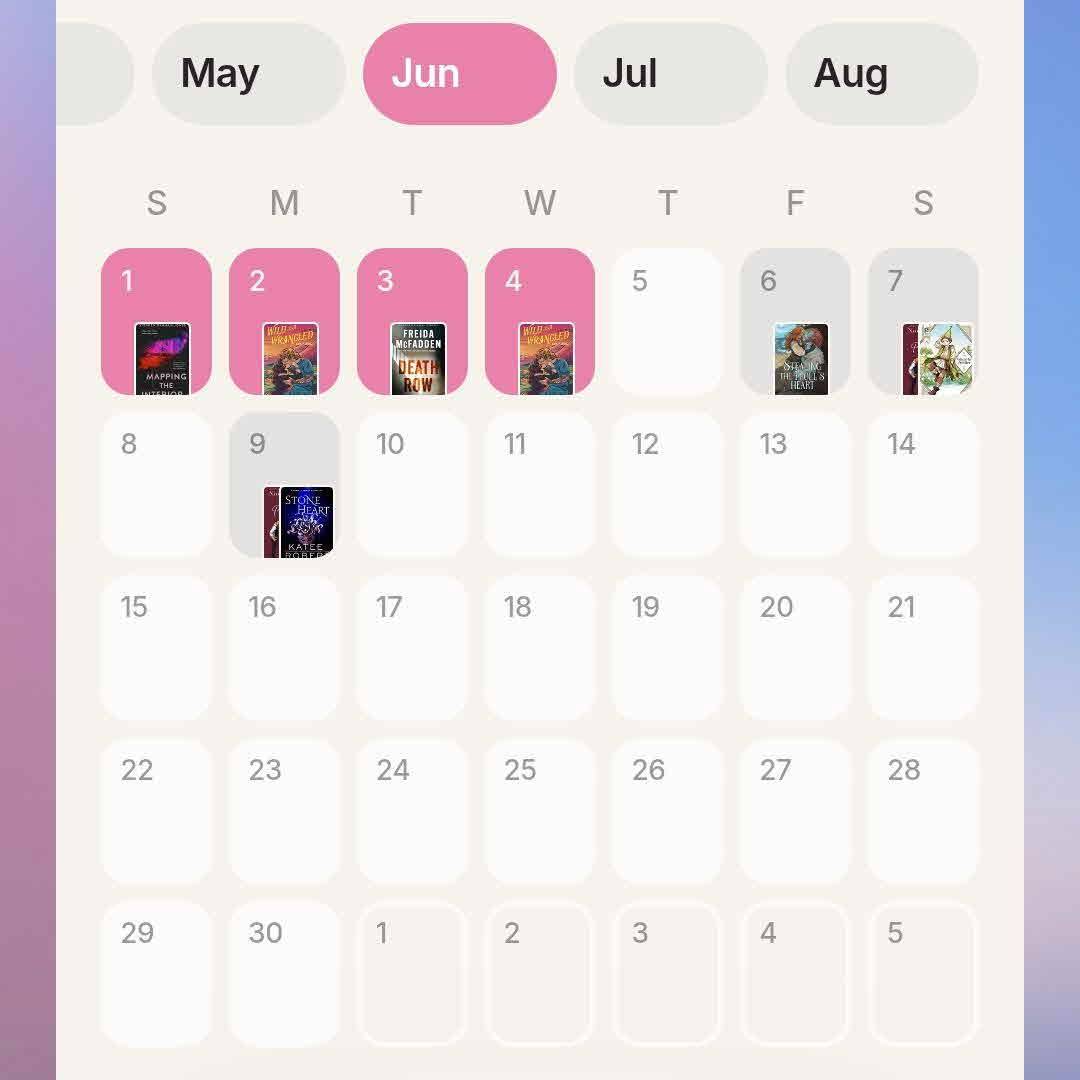Open June 9 with Stone Heart book
Screen dimensions: 1080x1080
(x=284, y=484)
